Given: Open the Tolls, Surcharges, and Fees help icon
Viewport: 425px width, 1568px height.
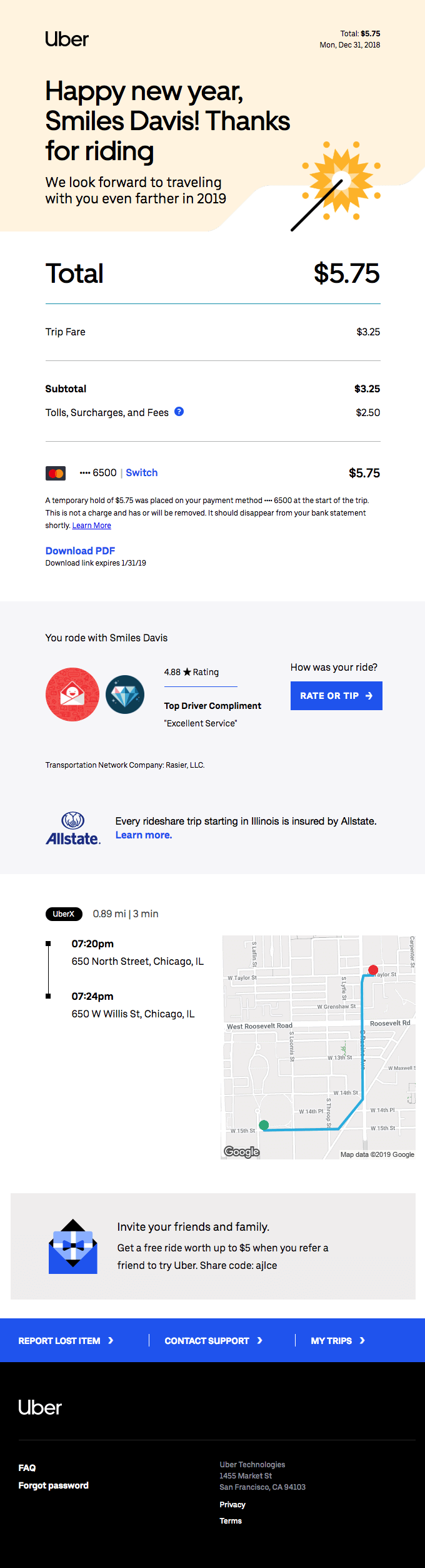Looking at the screenshot, I should click(179, 412).
